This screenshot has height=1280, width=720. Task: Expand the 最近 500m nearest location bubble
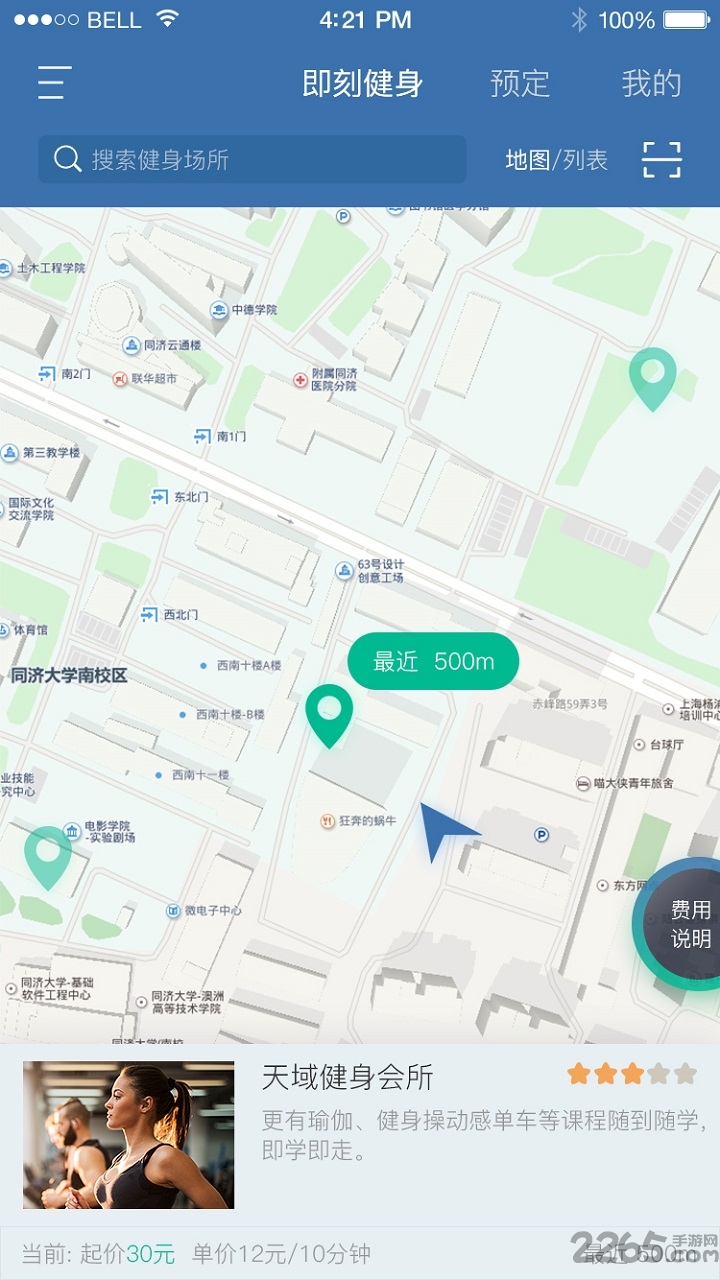tap(433, 661)
